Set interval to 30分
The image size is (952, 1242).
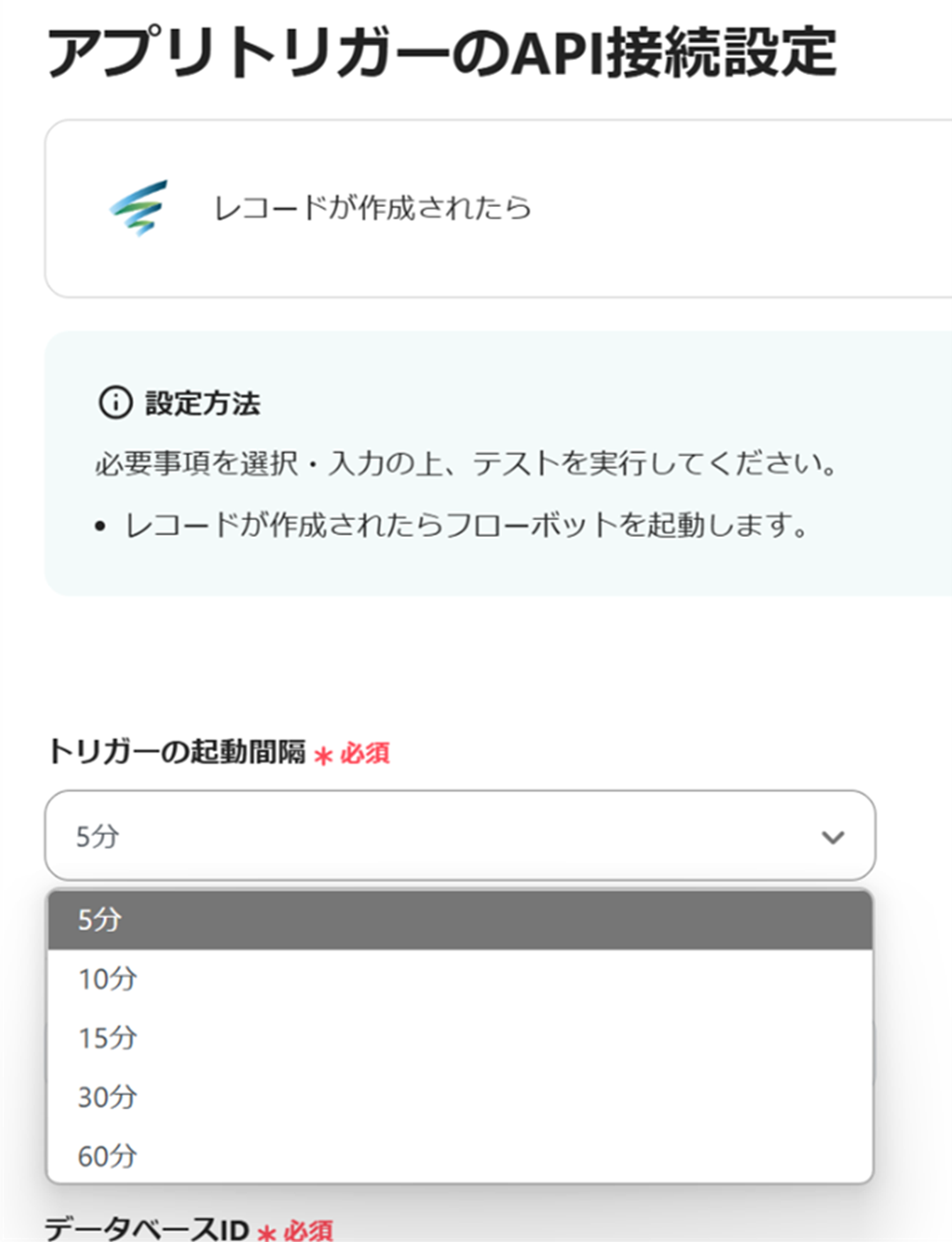(x=459, y=1097)
